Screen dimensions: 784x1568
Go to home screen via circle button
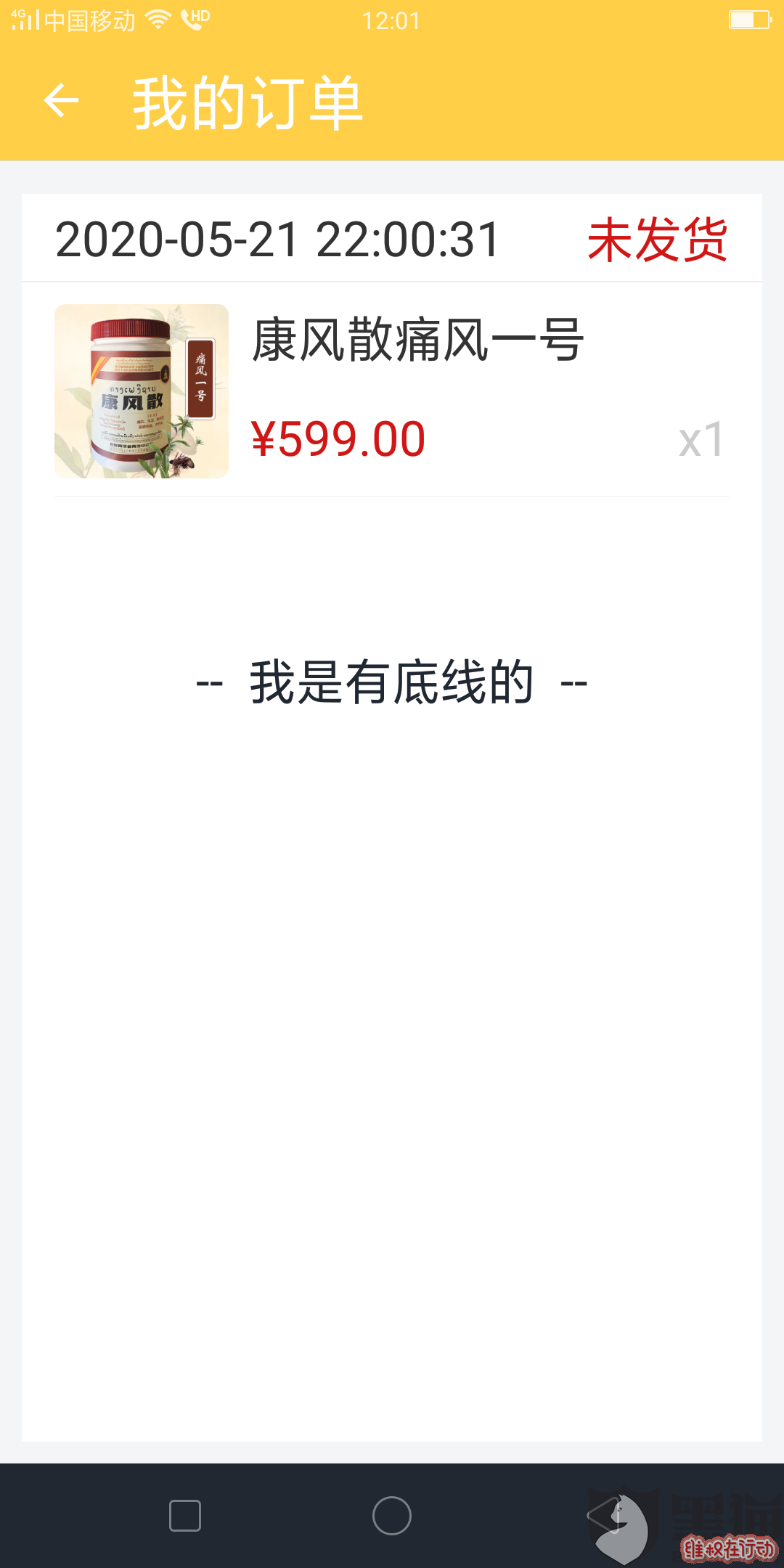click(x=392, y=1516)
